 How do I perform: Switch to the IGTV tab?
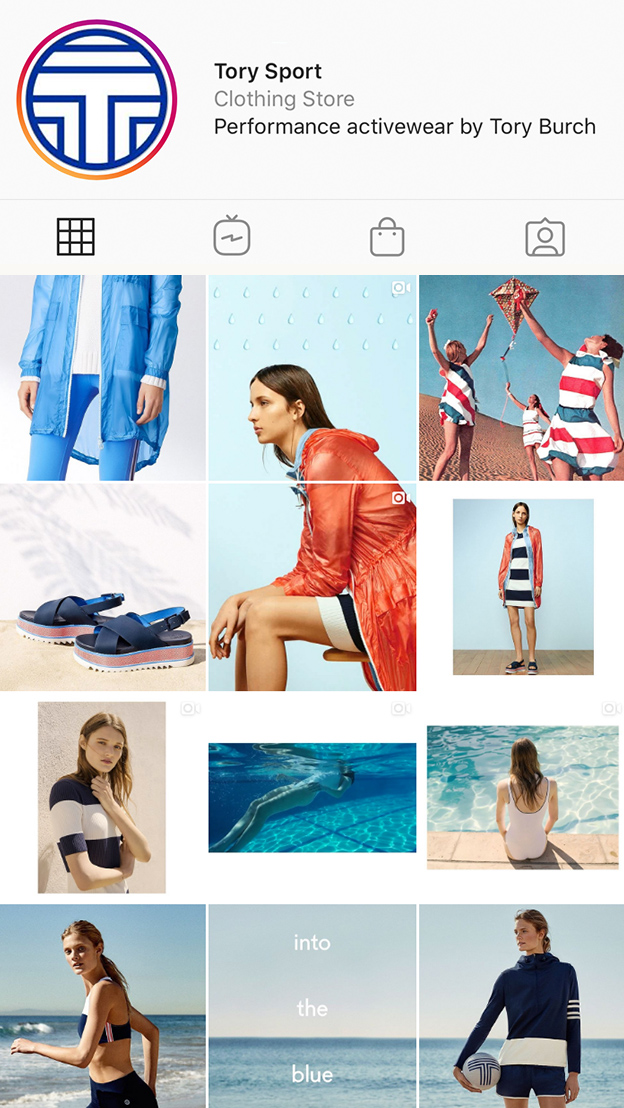point(232,237)
